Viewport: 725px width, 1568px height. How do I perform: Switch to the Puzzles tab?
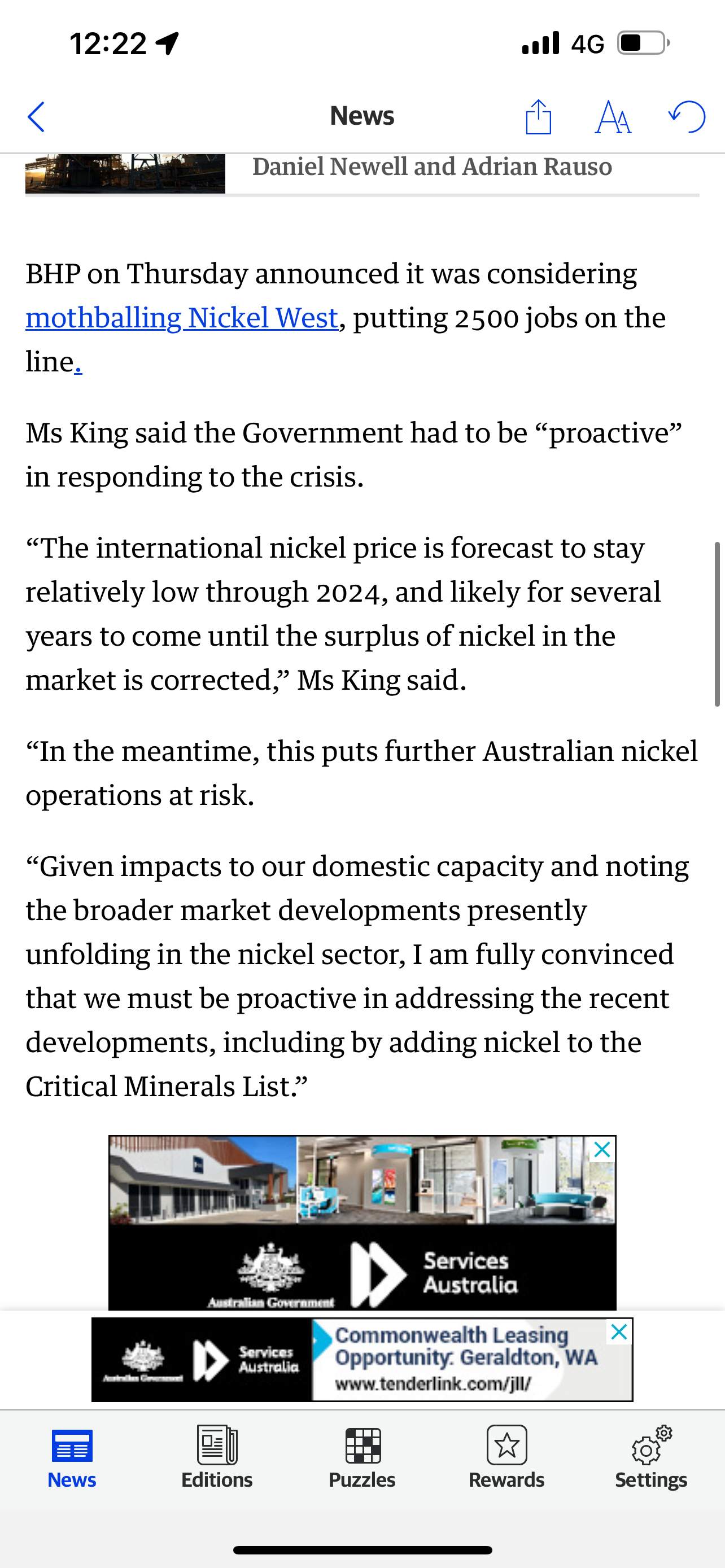362,1457
